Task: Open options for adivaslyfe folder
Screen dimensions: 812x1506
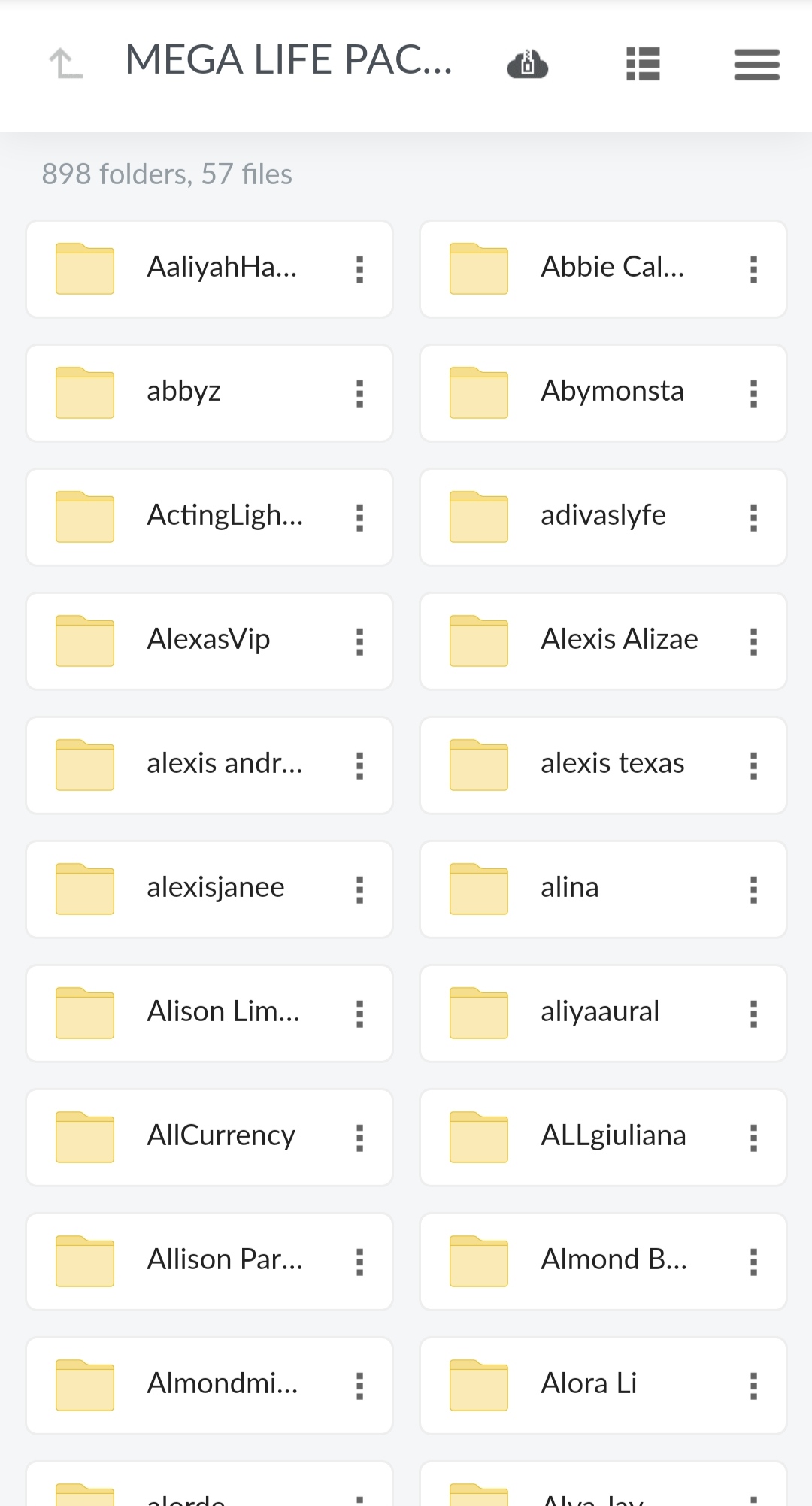Action: (x=753, y=517)
